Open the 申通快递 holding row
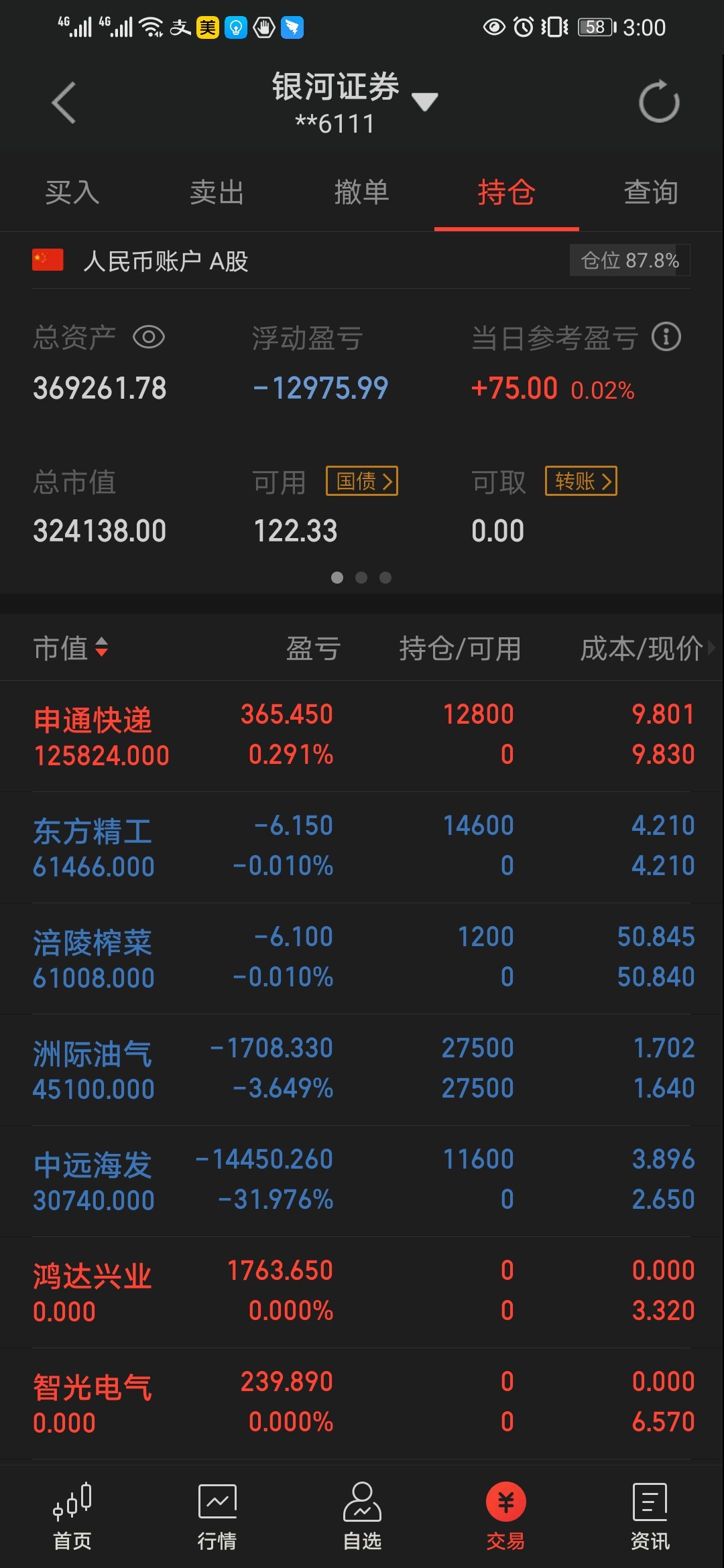Screen dimensions: 724x1568 (362, 735)
